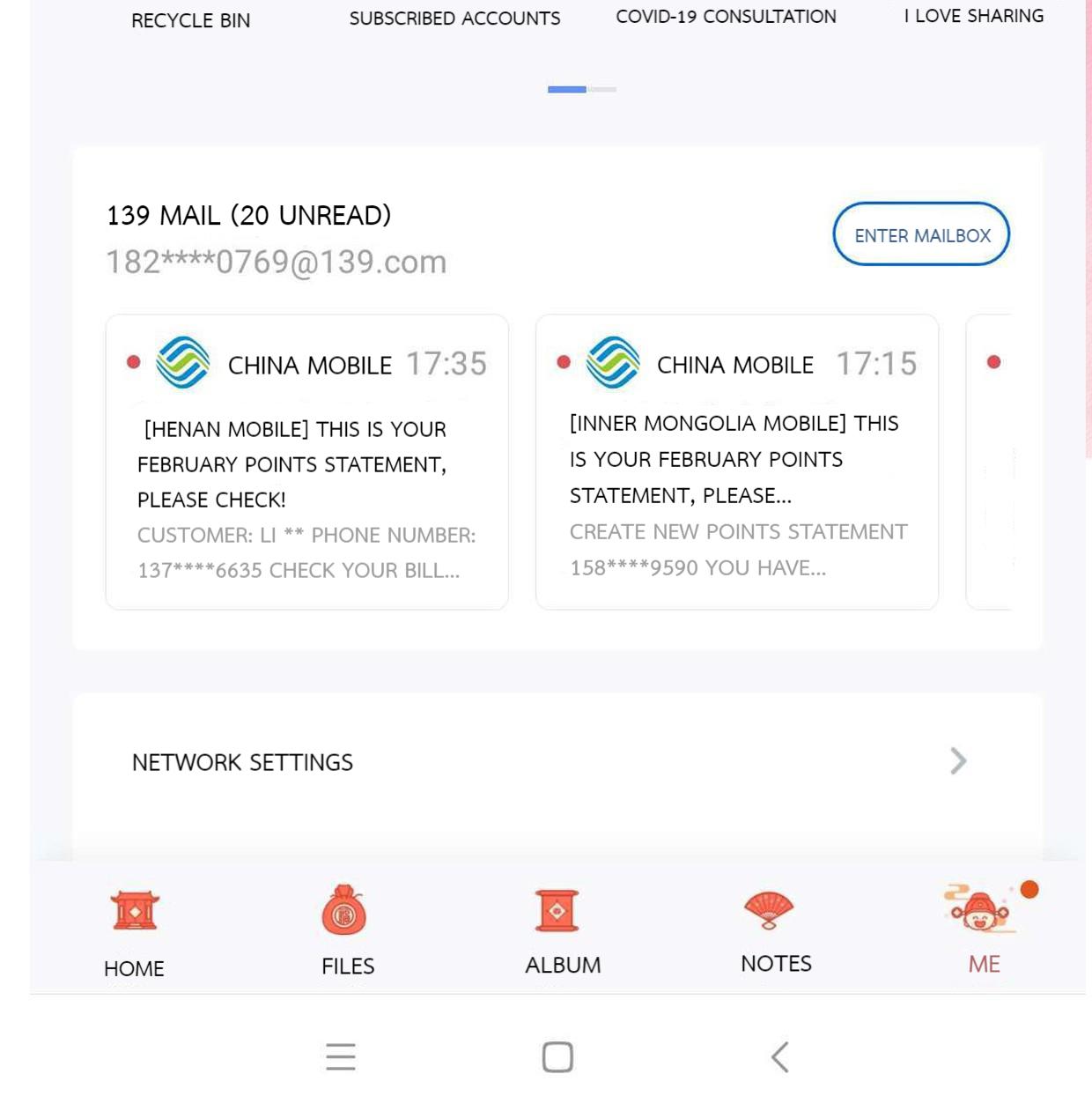Open Subscribed Accounts
Image resolution: width=1092 pixels, height=1111 pixels.
pyautogui.click(x=454, y=19)
